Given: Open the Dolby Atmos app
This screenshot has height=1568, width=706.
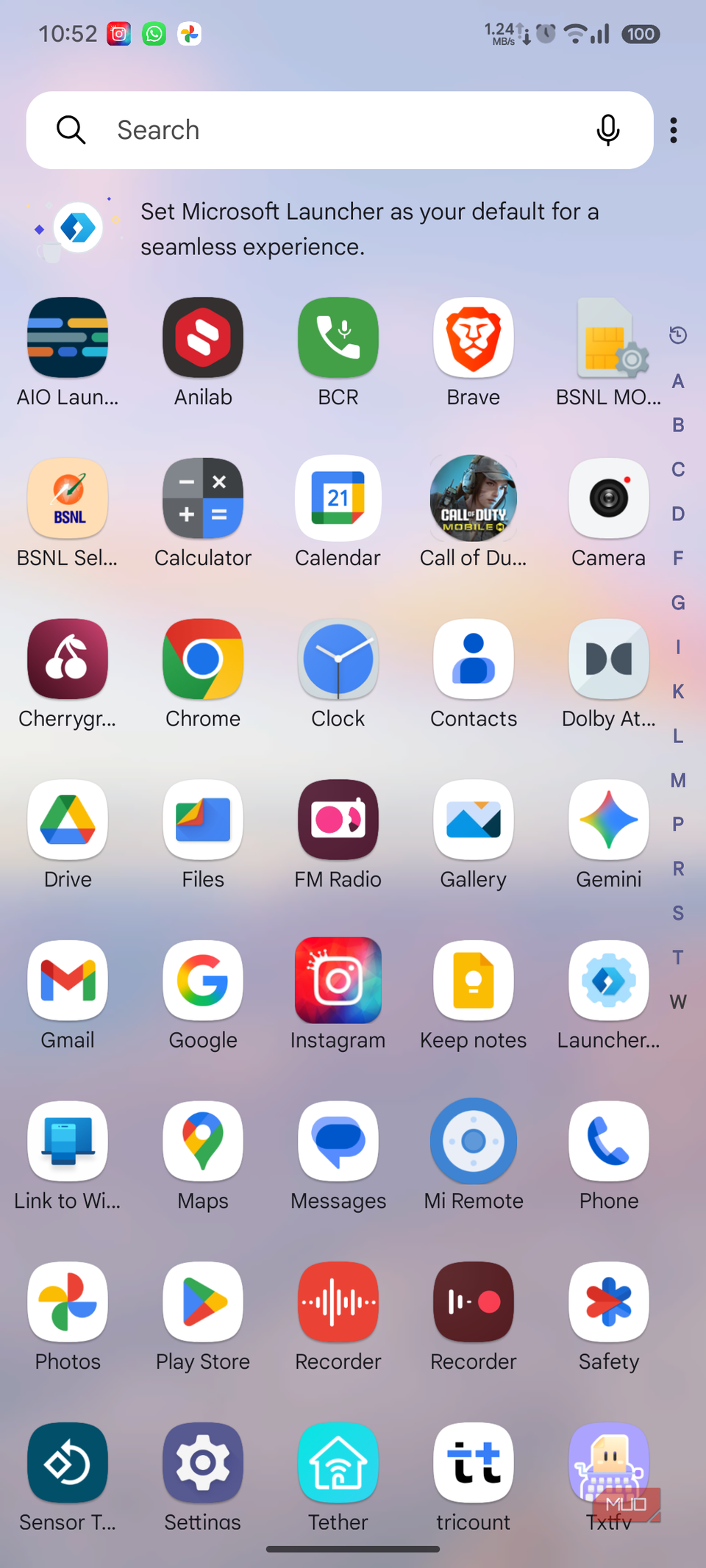Looking at the screenshot, I should [608, 659].
